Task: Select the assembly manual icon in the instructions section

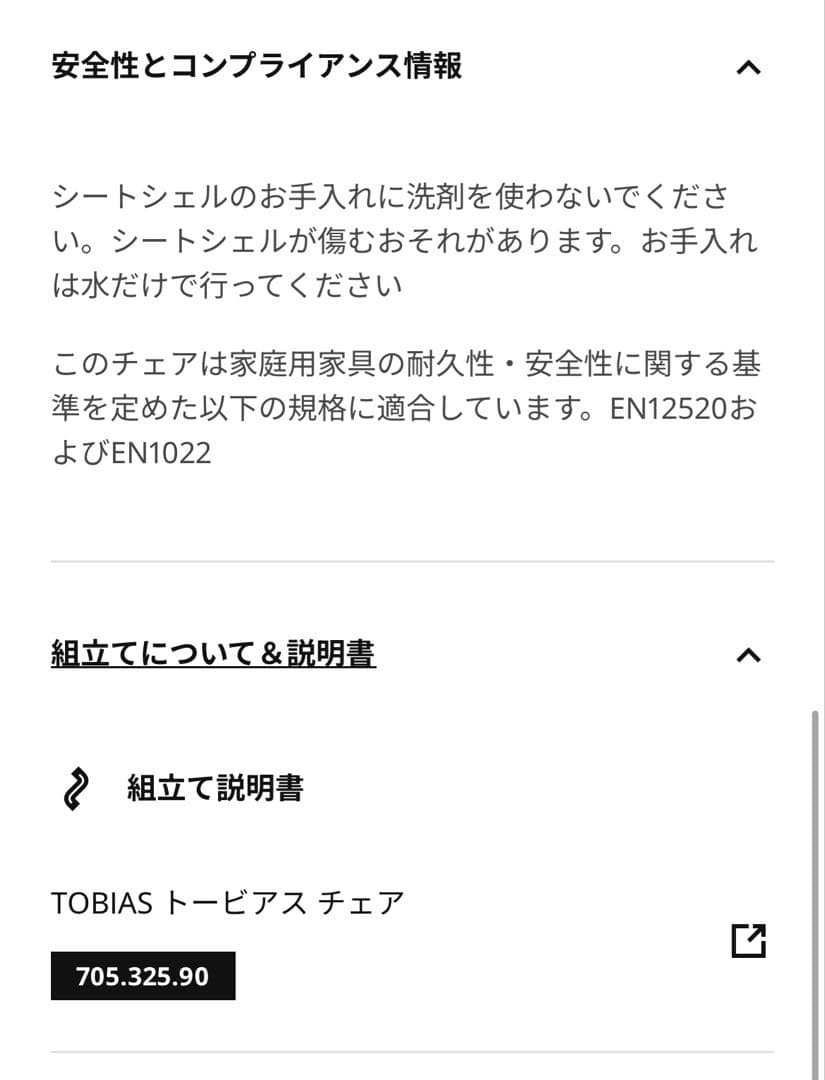Action: [76, 788]
